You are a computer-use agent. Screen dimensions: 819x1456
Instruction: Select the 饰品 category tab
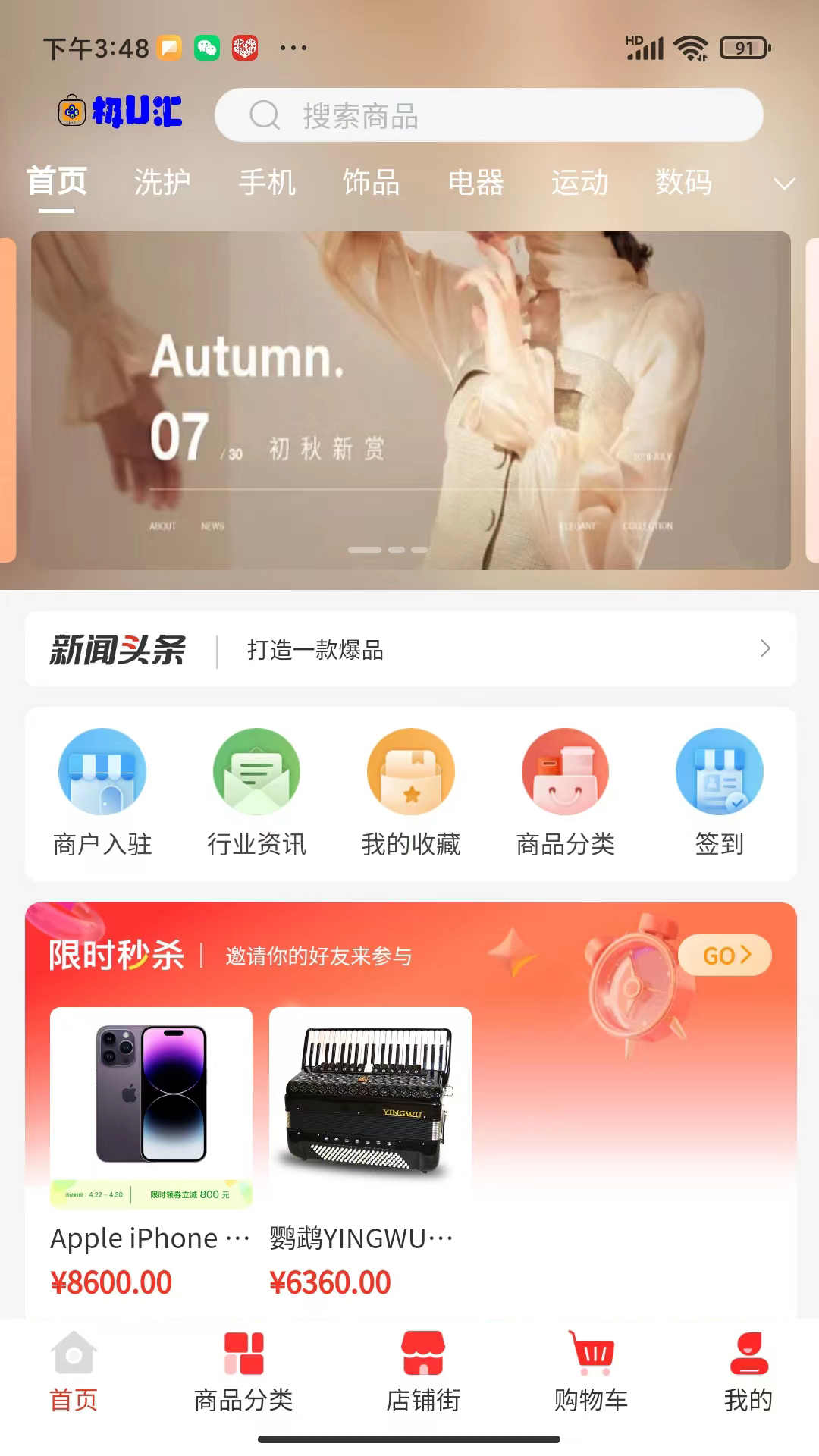(371, 182)
